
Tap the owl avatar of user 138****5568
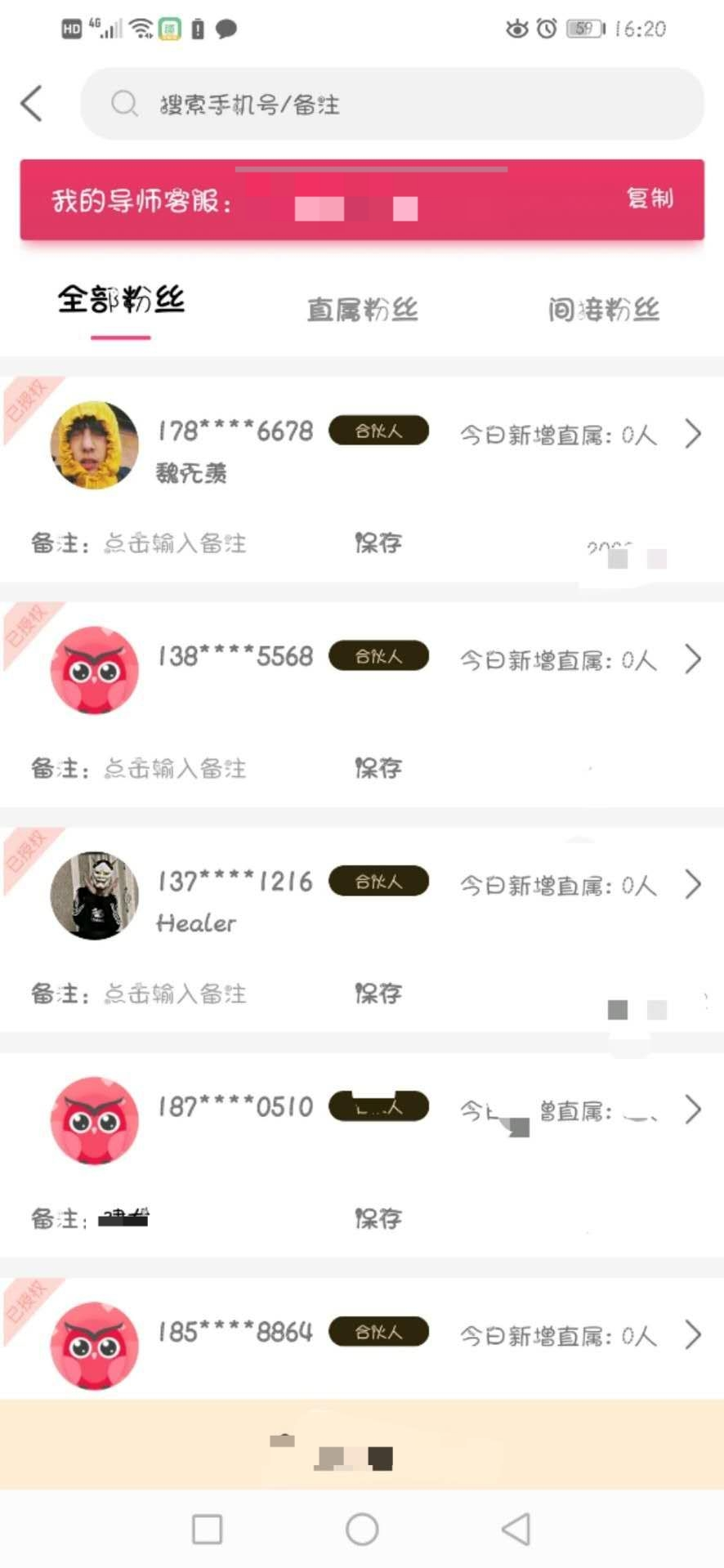point(93,670)
